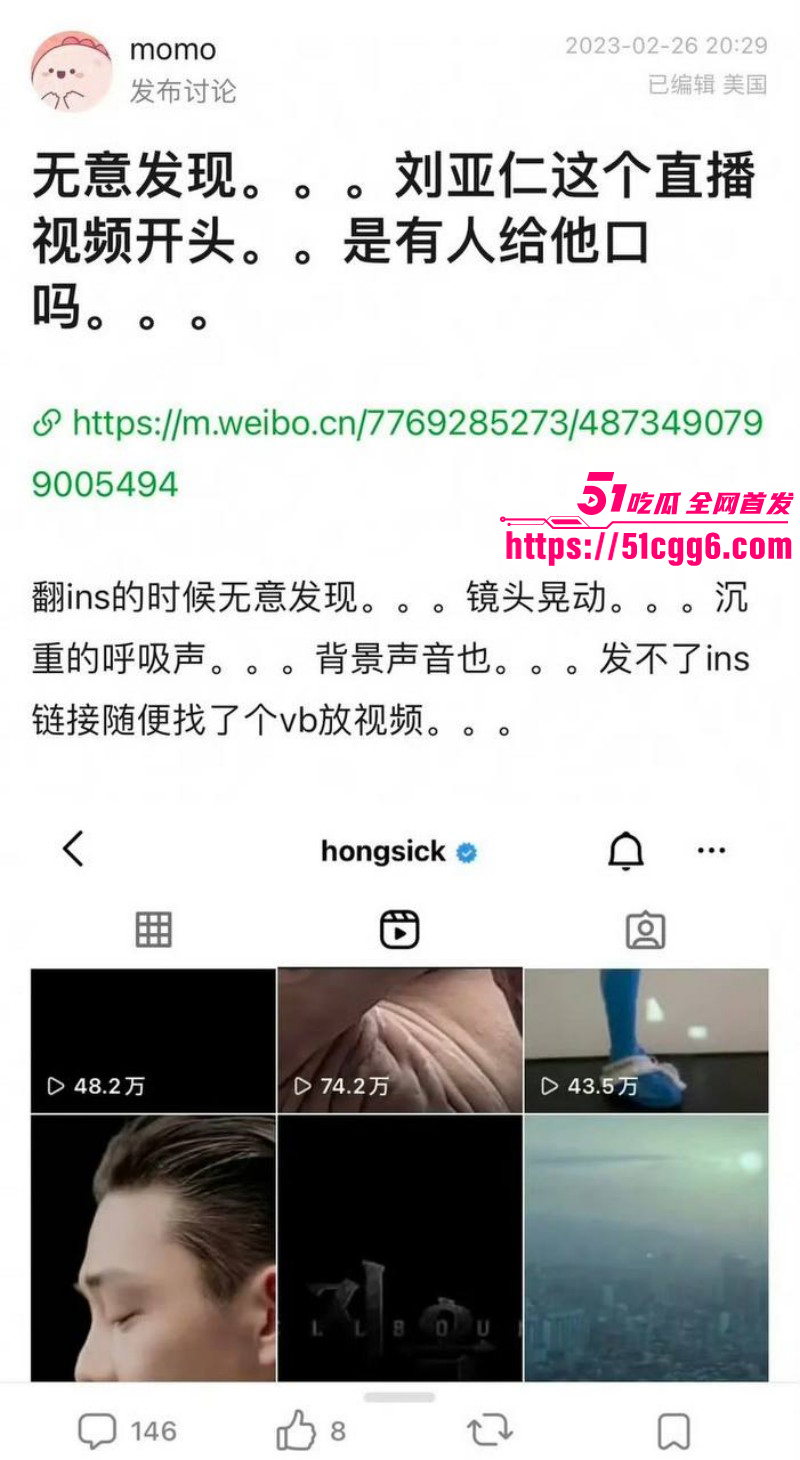Click the hongsick username

383,851
